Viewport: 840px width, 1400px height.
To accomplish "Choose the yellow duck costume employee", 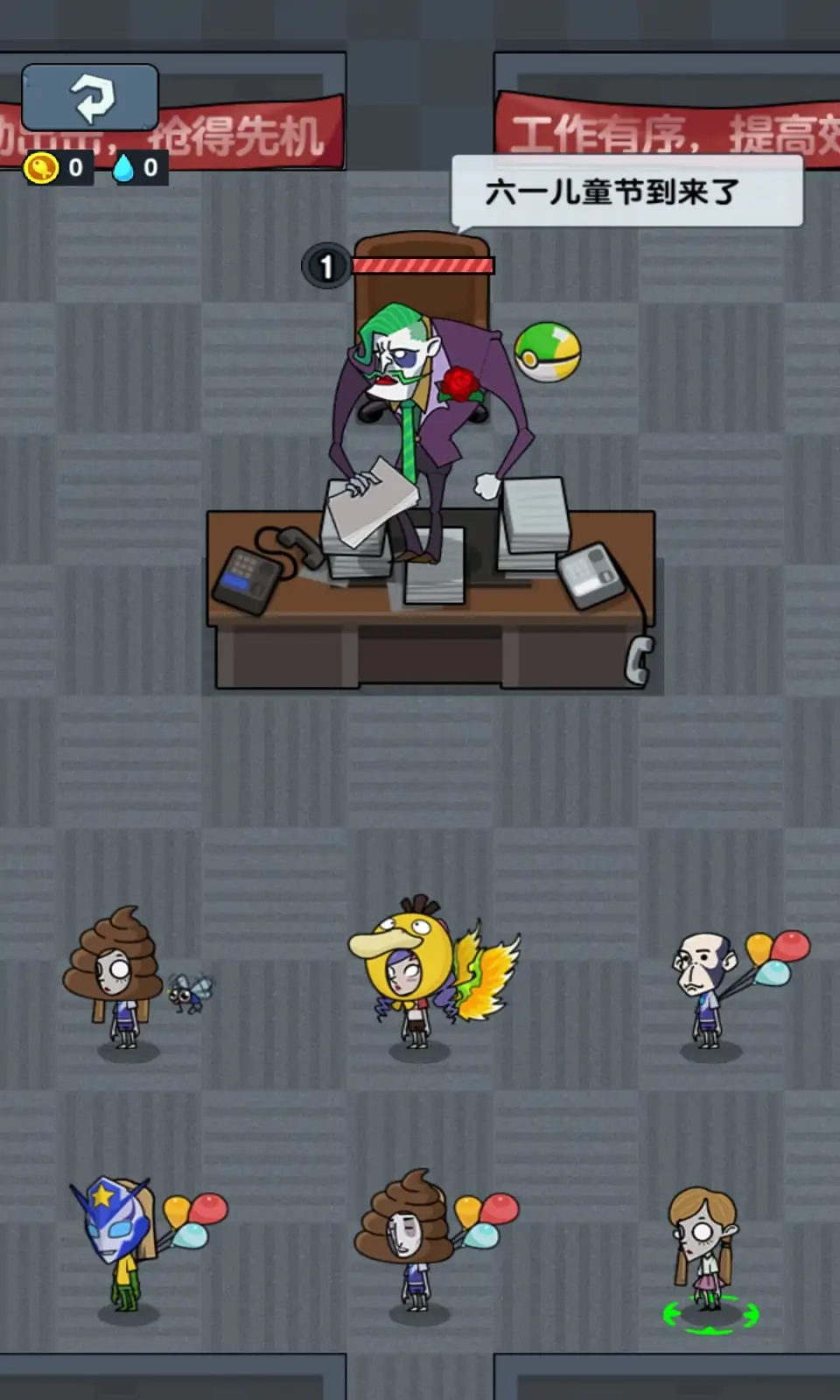I will pyautogui.click(x=409, y=973).
